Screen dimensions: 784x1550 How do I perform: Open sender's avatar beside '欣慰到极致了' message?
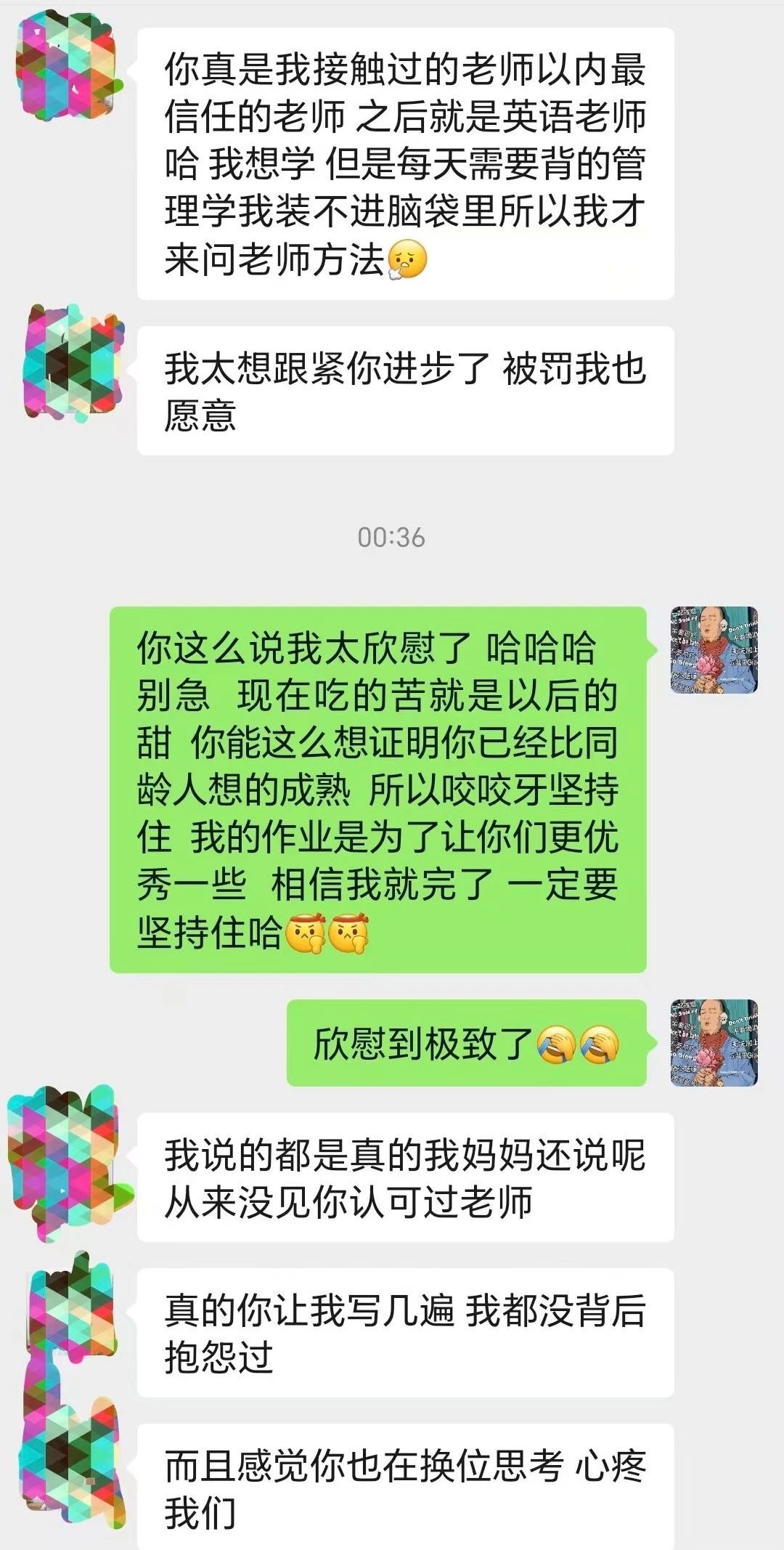714,1042
